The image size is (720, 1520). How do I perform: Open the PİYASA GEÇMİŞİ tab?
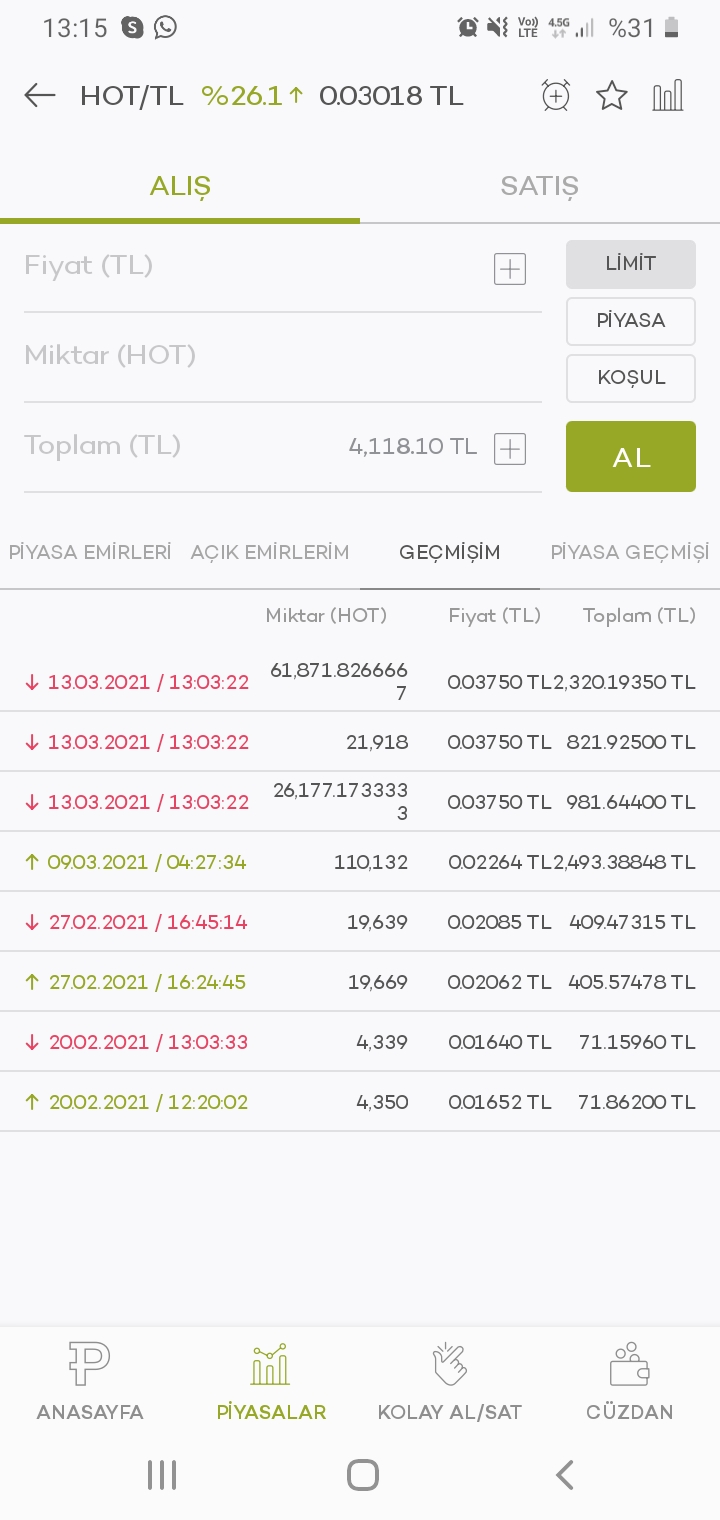pyautogui.click(x=630, y=552)
